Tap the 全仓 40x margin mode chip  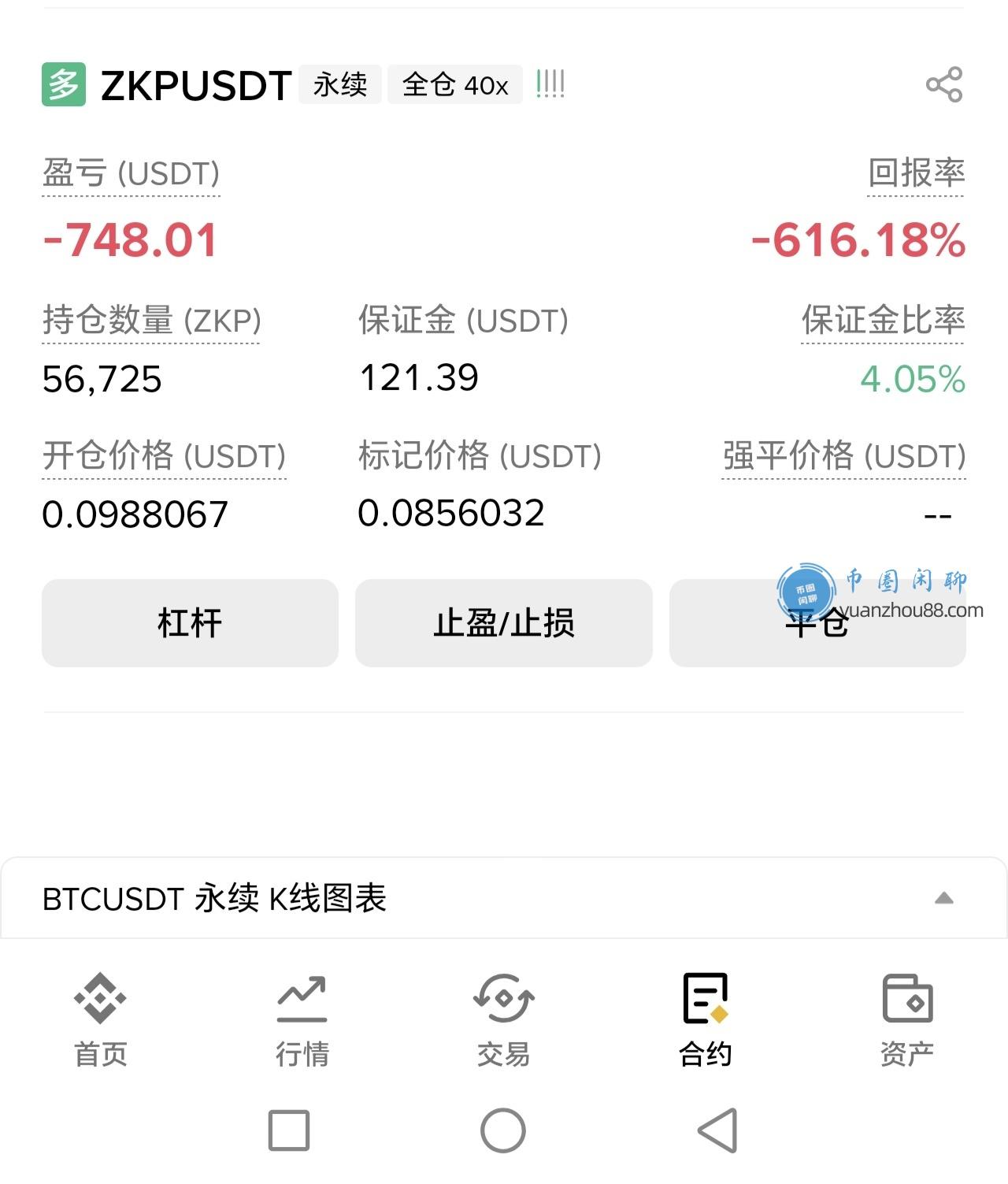(454, 84)
